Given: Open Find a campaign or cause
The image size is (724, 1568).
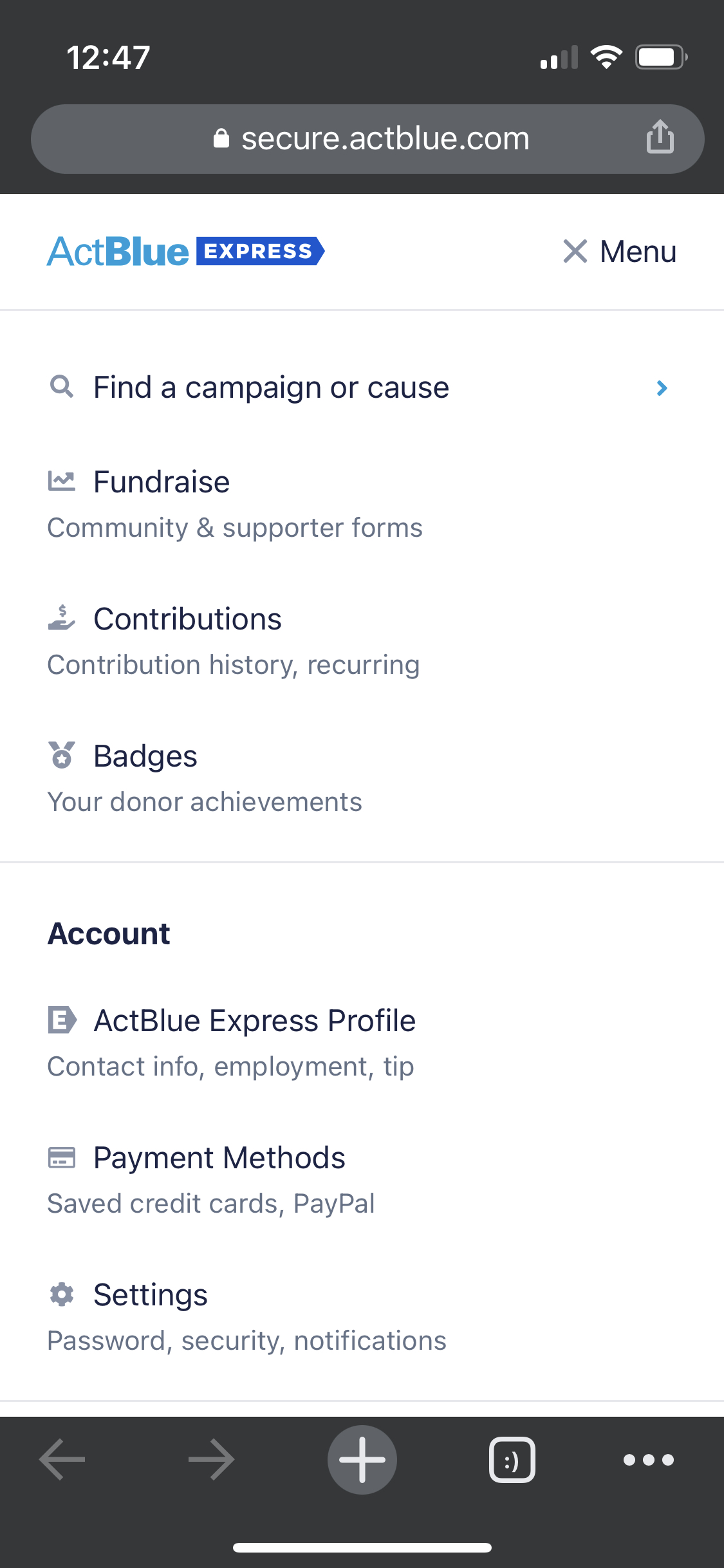Looking at the screenshot, I should tap(362, 387).
